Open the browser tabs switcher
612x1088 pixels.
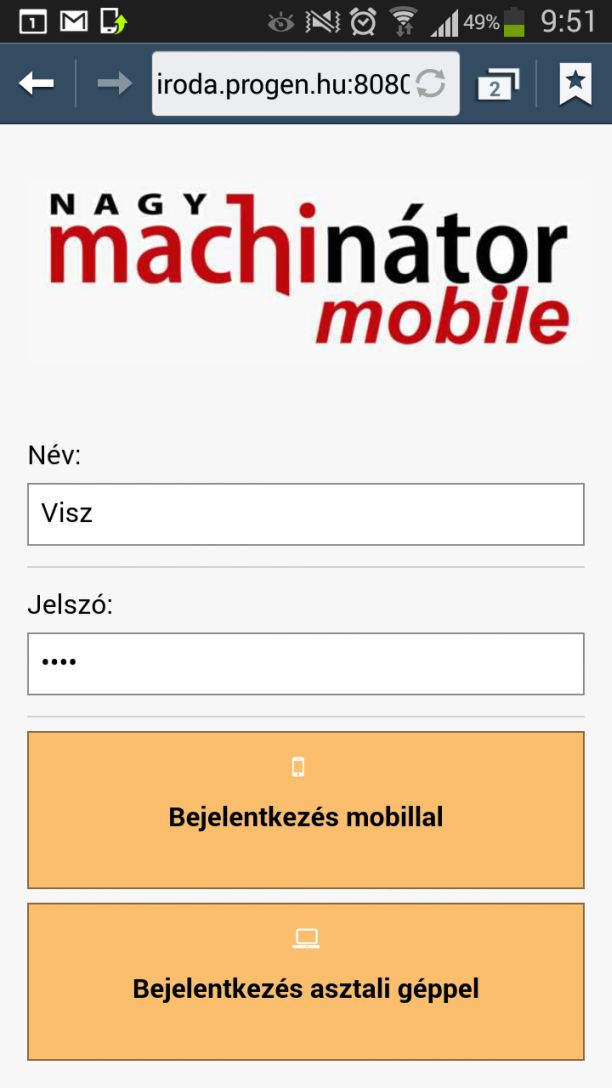click(496, 85)
